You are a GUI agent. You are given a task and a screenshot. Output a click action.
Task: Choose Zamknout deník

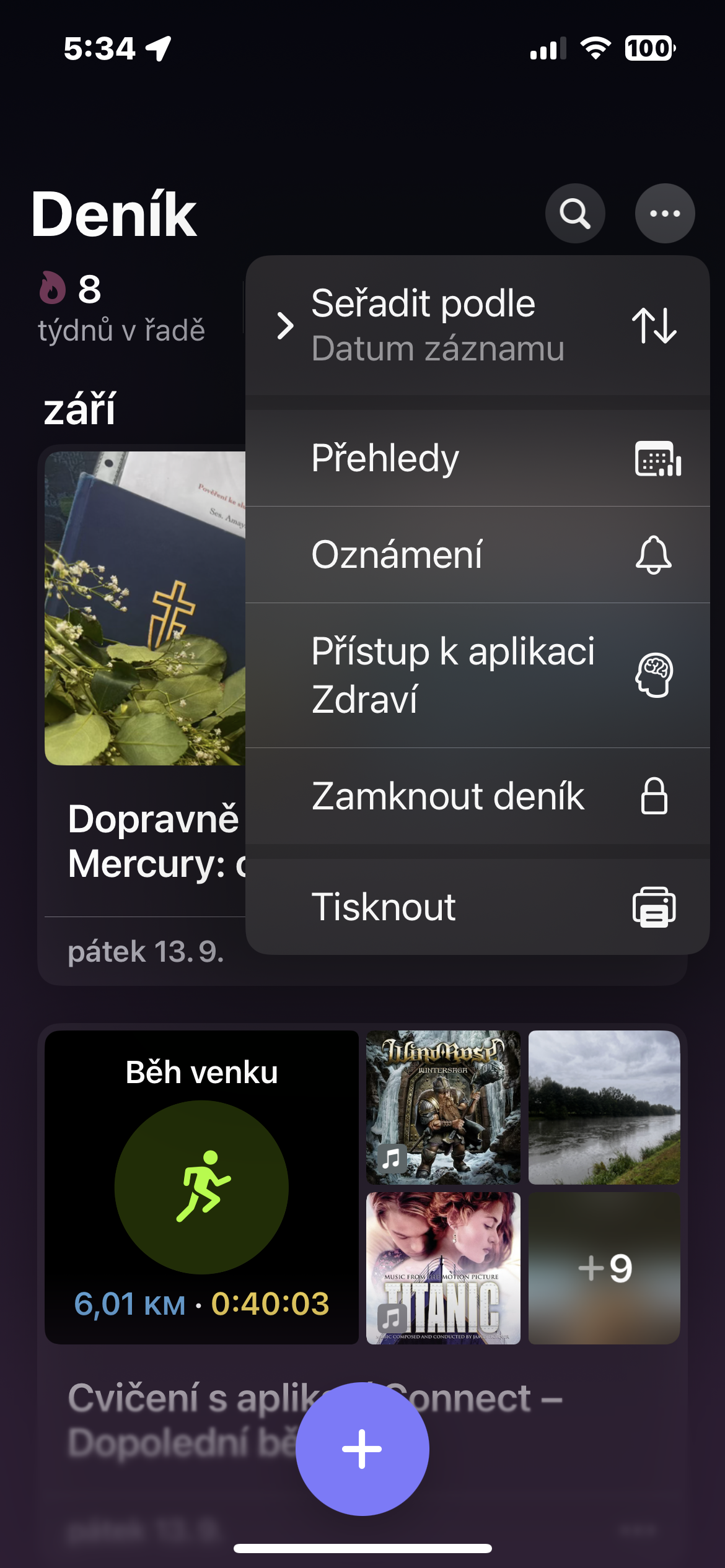(477, 796)
